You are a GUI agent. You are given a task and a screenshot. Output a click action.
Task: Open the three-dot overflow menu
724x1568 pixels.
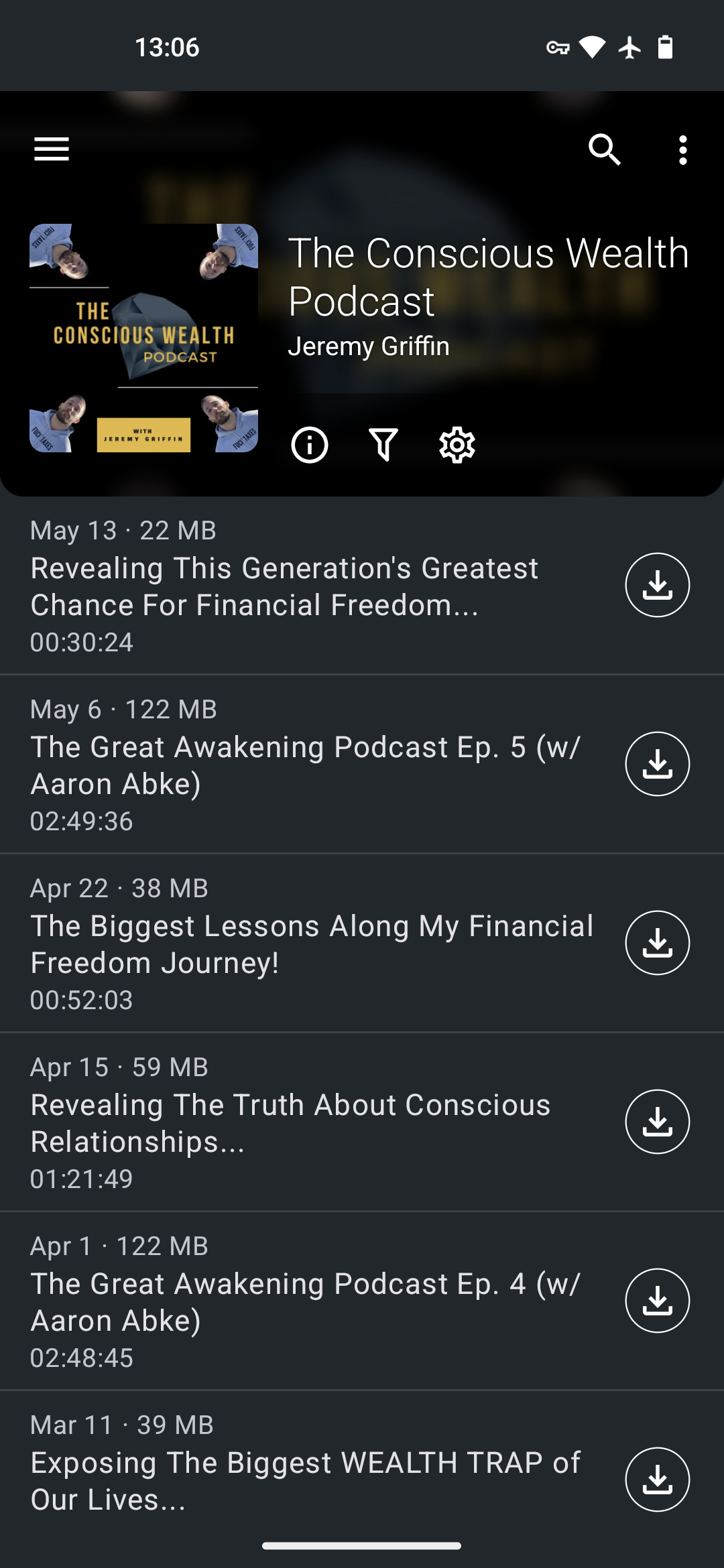682,149
